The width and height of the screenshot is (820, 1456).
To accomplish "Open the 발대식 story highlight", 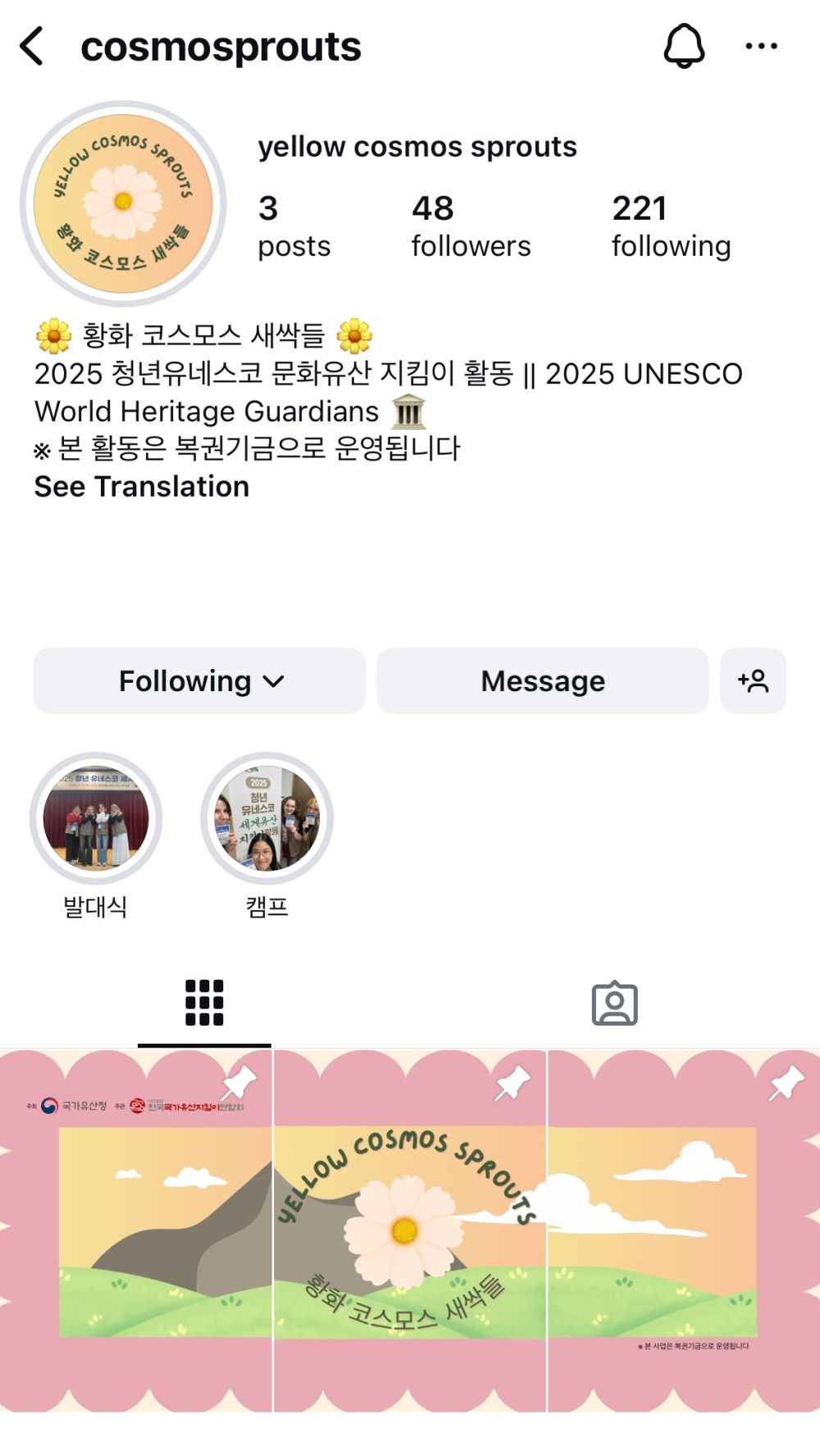I will [x=96, y=818].
